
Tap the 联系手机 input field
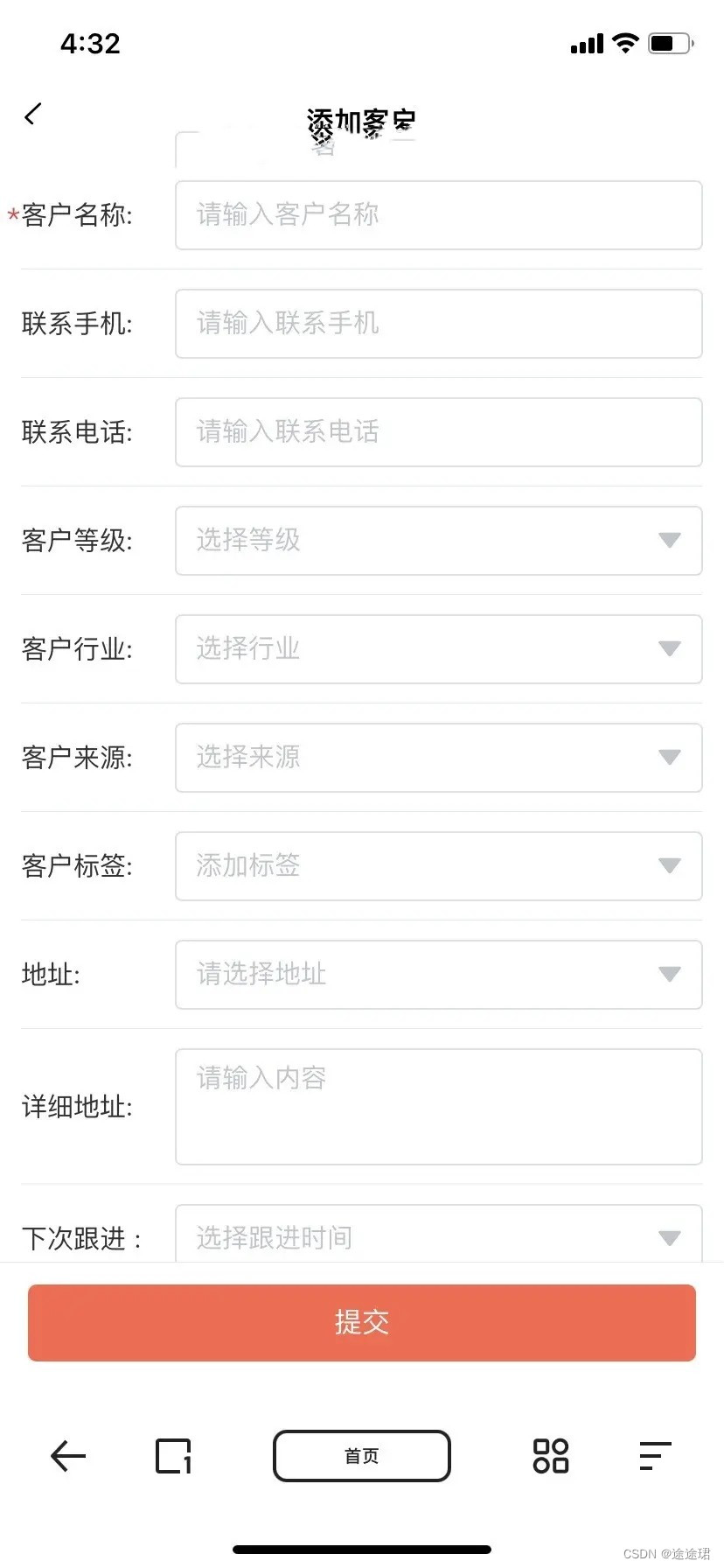click(x=438, y=324)
